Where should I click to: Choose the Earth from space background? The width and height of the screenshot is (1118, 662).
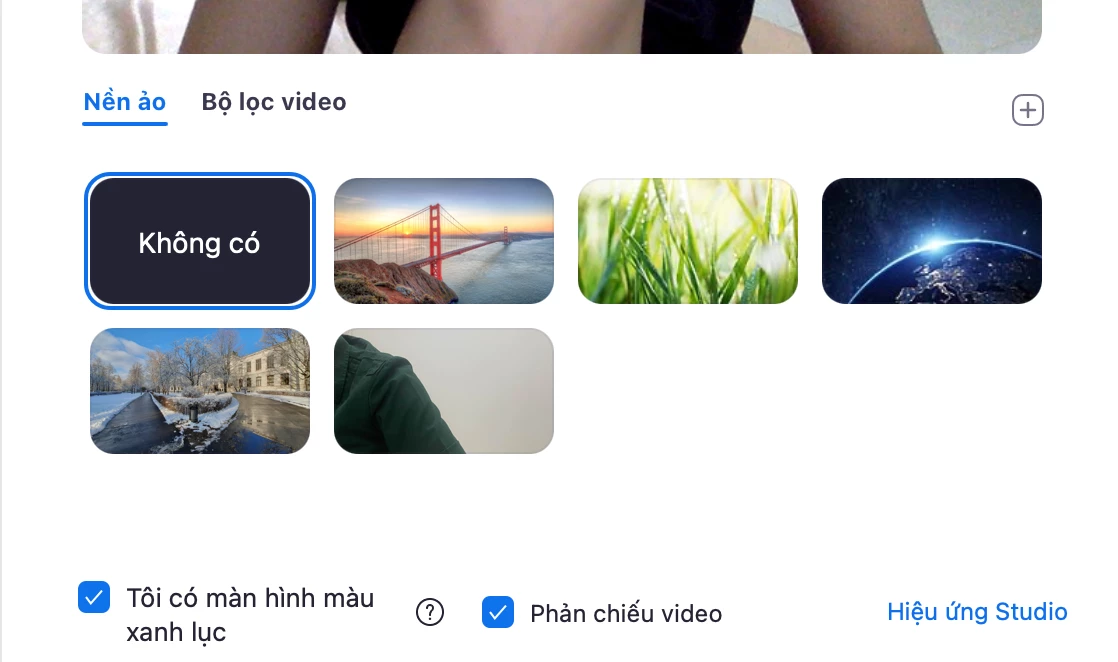tap(931, 241)
